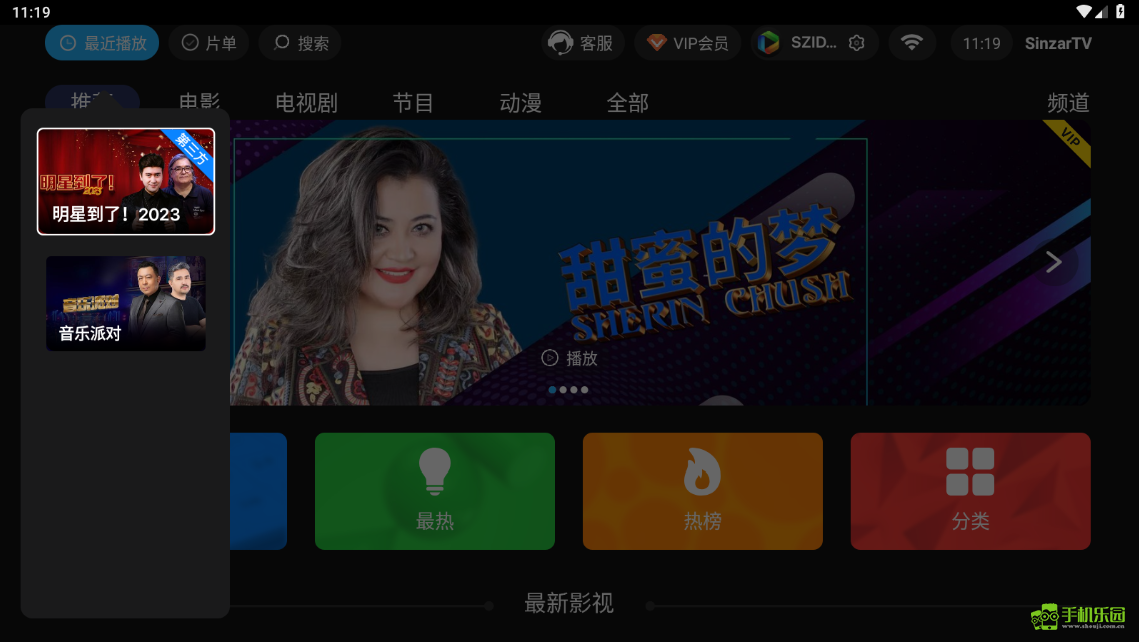Play the 甜蜜的梦 banner video
This screenshot has width=1139, height=642.
pyautogui.click(x=570, y=358)
